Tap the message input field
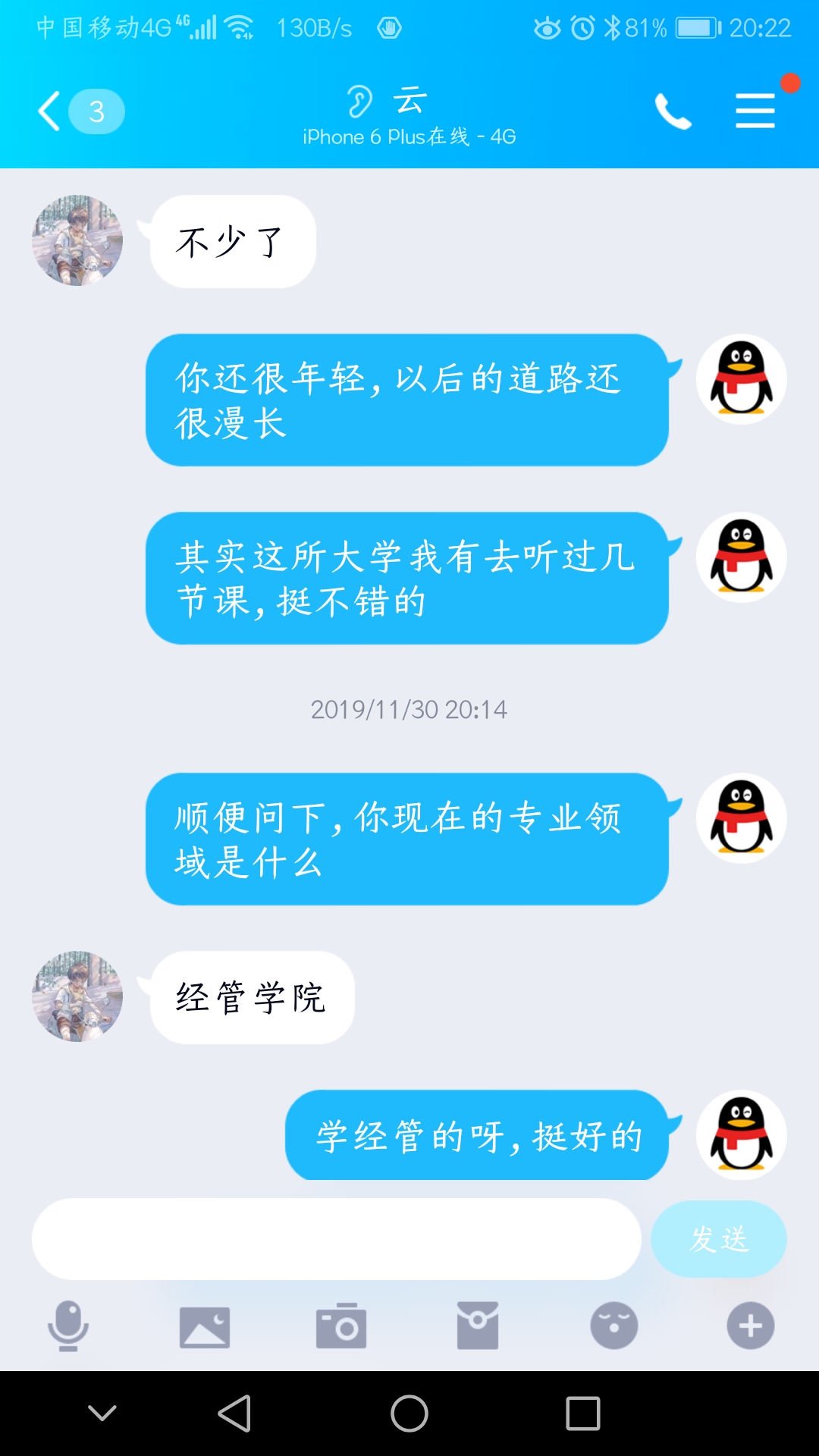This screenshot has height=1456, width=819. click(336, 1239)
